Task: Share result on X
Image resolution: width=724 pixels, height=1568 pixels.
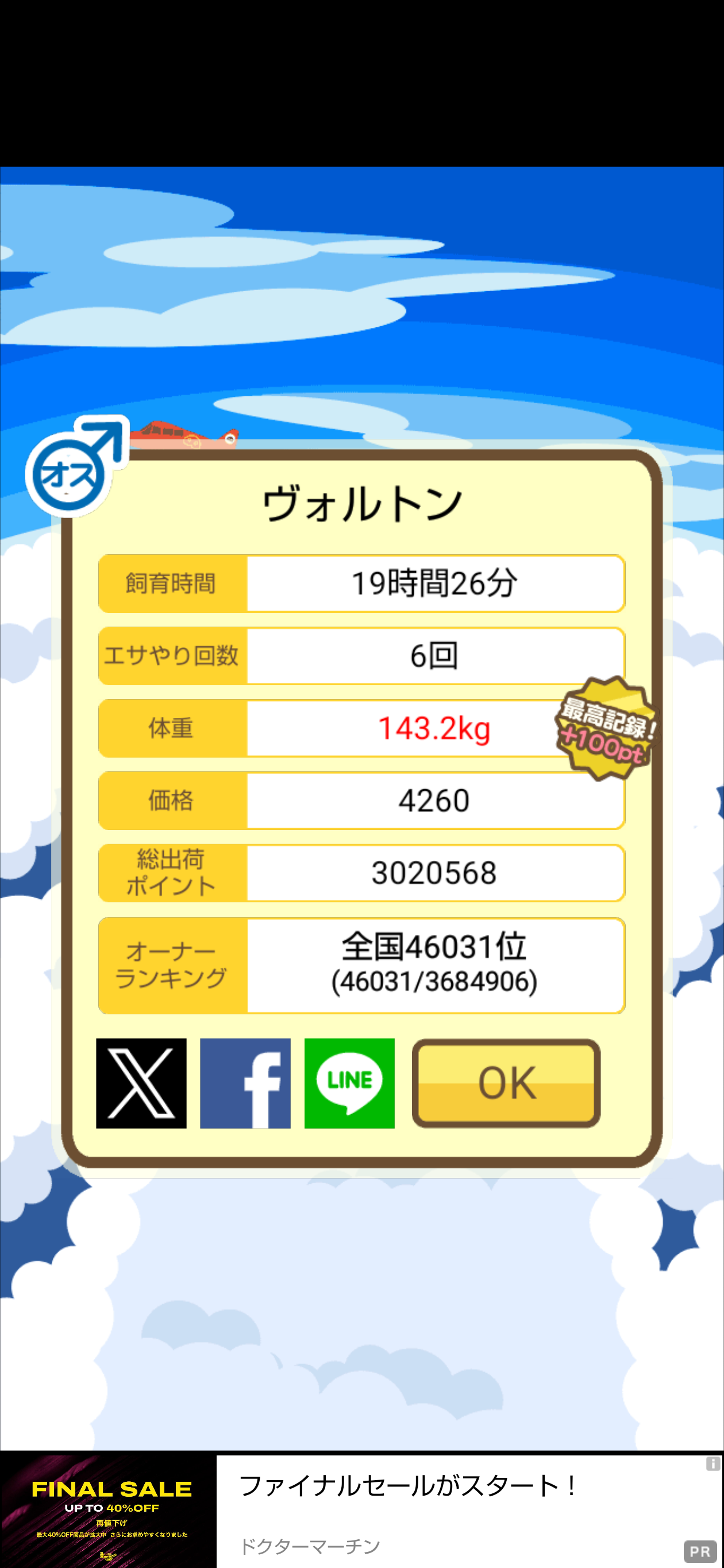Action: (141, 1083)
